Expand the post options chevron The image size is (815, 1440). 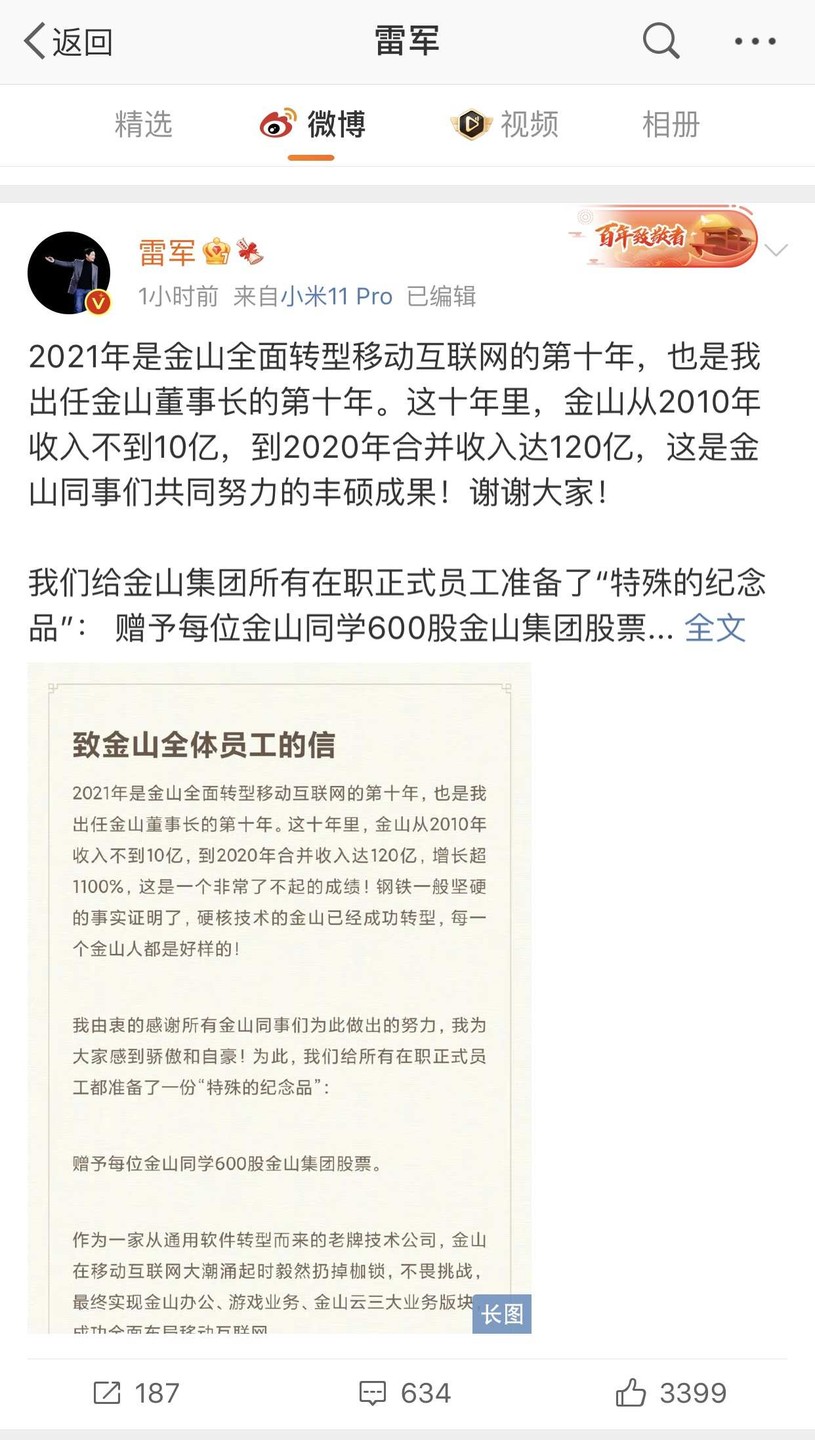pos(776,250)
